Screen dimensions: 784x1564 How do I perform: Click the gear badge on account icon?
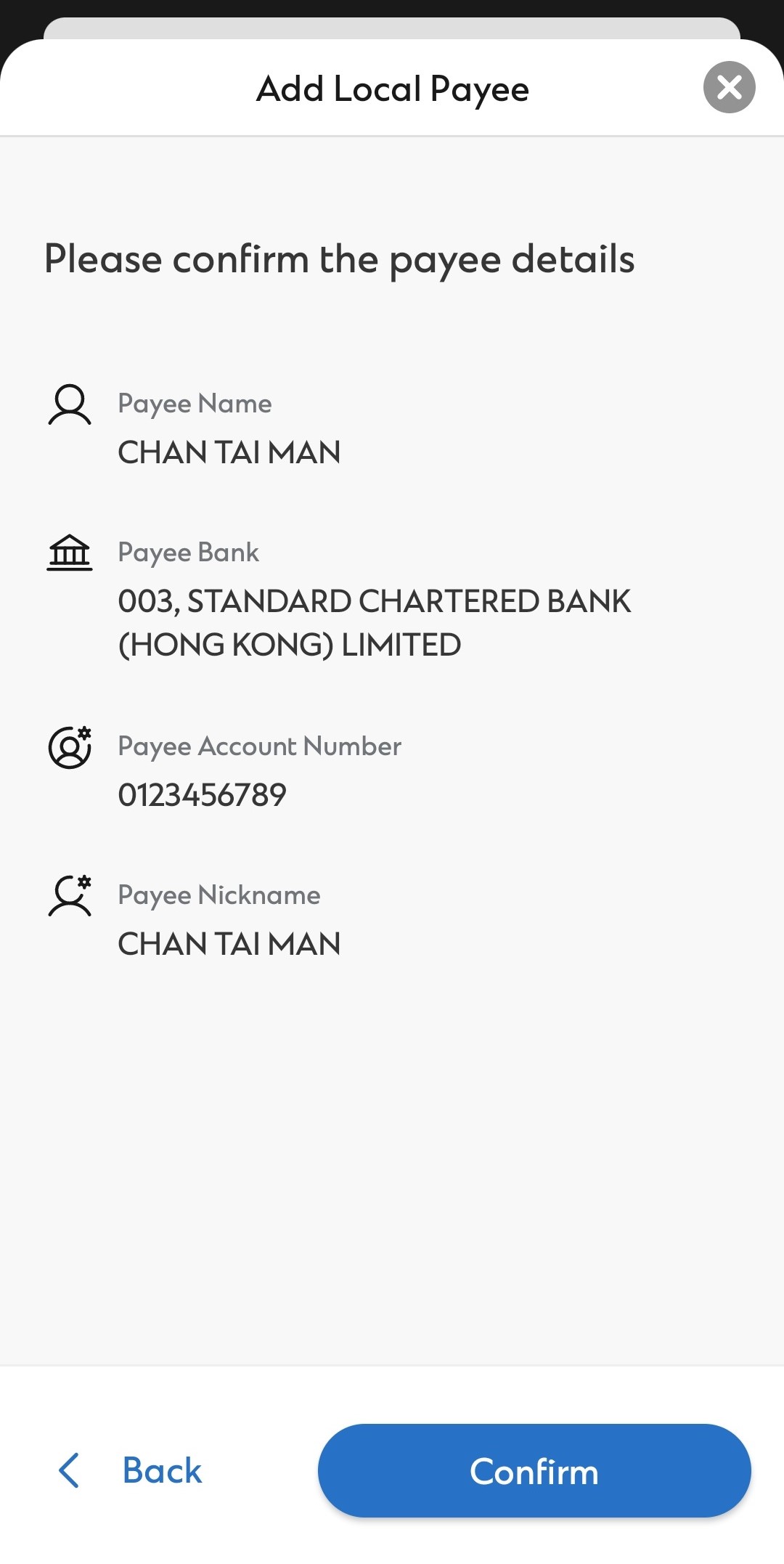pyautogui.click(x=85, y=733)
